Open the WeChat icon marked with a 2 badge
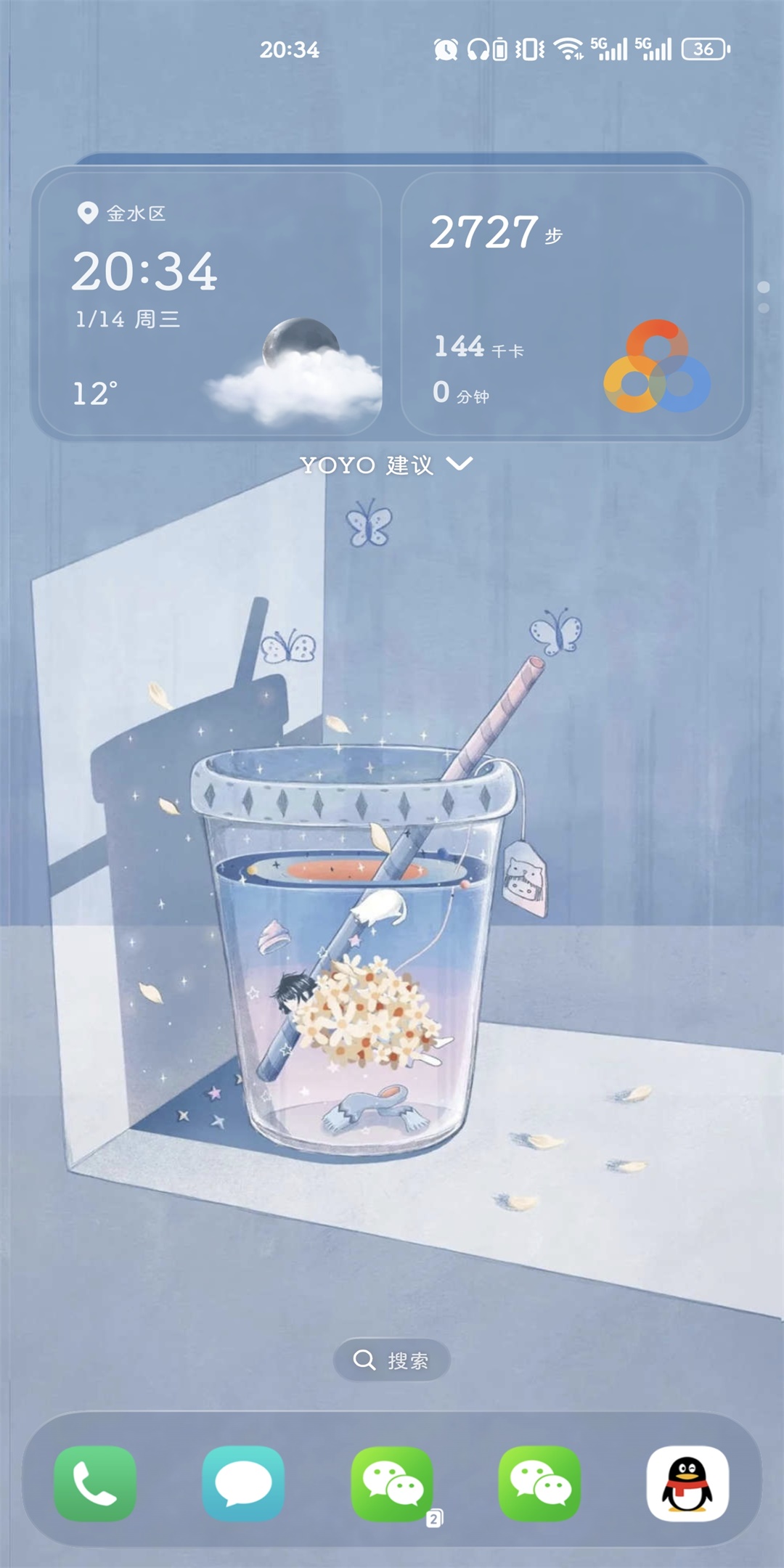Image resolution: width=784 pixels, height=1568 pixels. click(x=392, y=1483)
